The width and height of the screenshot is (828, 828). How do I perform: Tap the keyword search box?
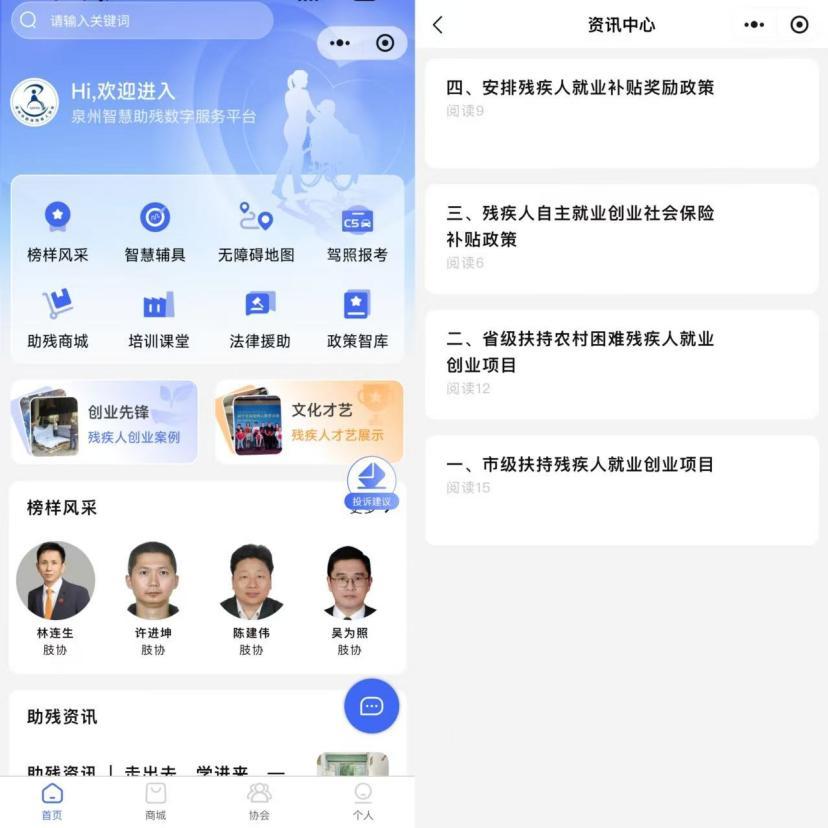(140, 20)
